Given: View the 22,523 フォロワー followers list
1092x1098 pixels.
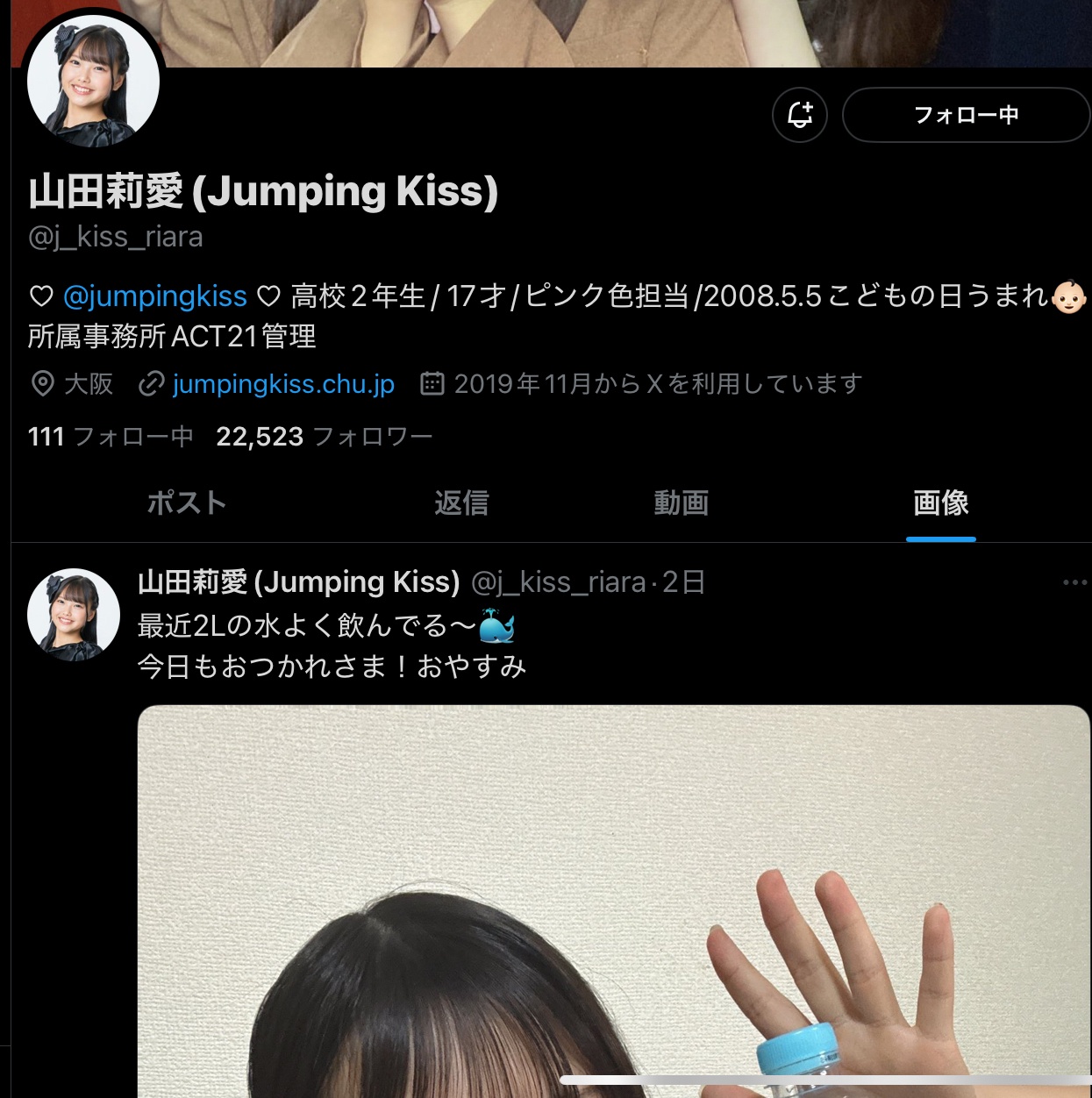Looking at the screenshot, I should [x=325, y=437].
